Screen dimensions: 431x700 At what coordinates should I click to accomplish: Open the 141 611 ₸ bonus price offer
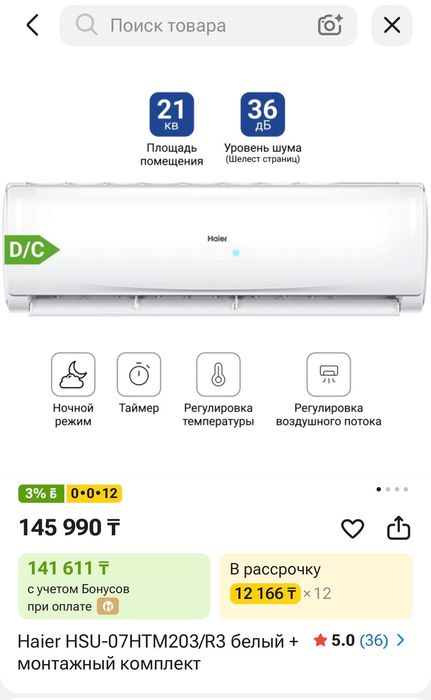114,586
